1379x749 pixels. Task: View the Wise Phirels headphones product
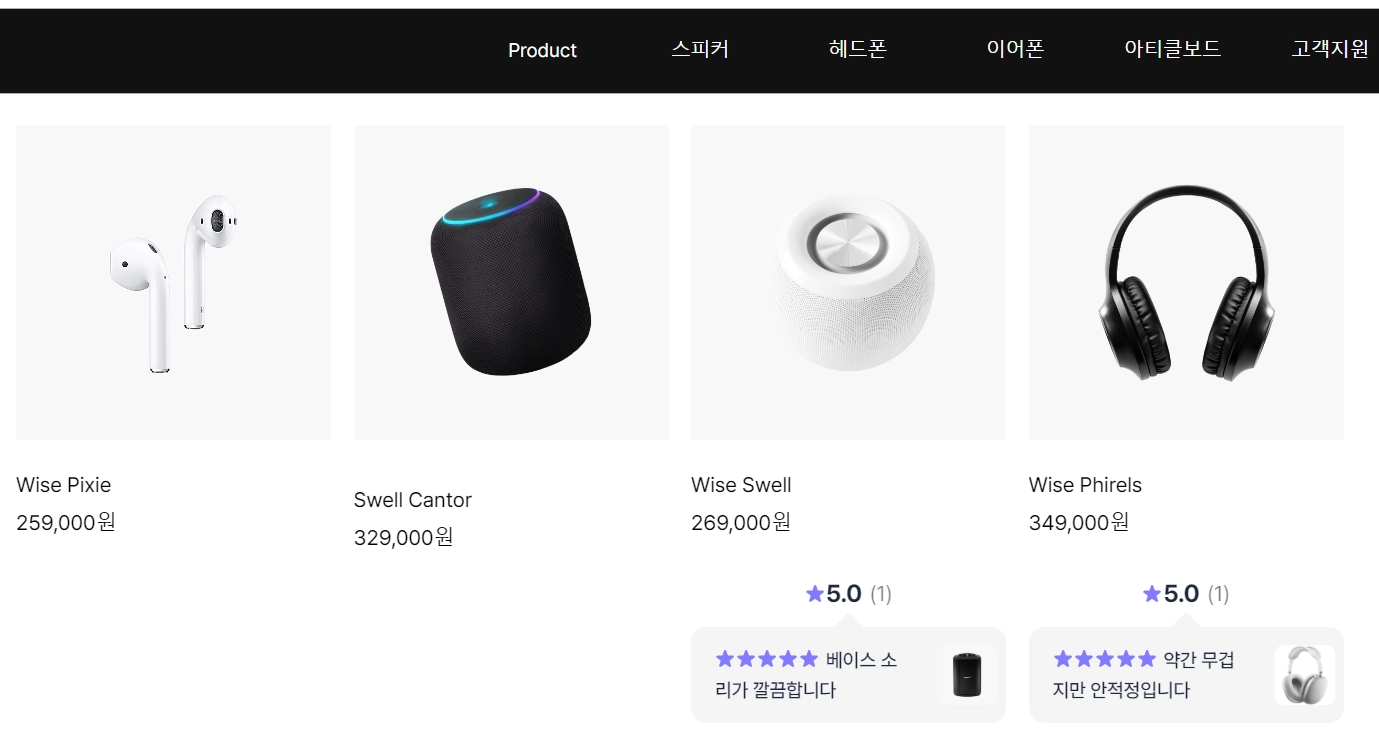coord(1186,282)
